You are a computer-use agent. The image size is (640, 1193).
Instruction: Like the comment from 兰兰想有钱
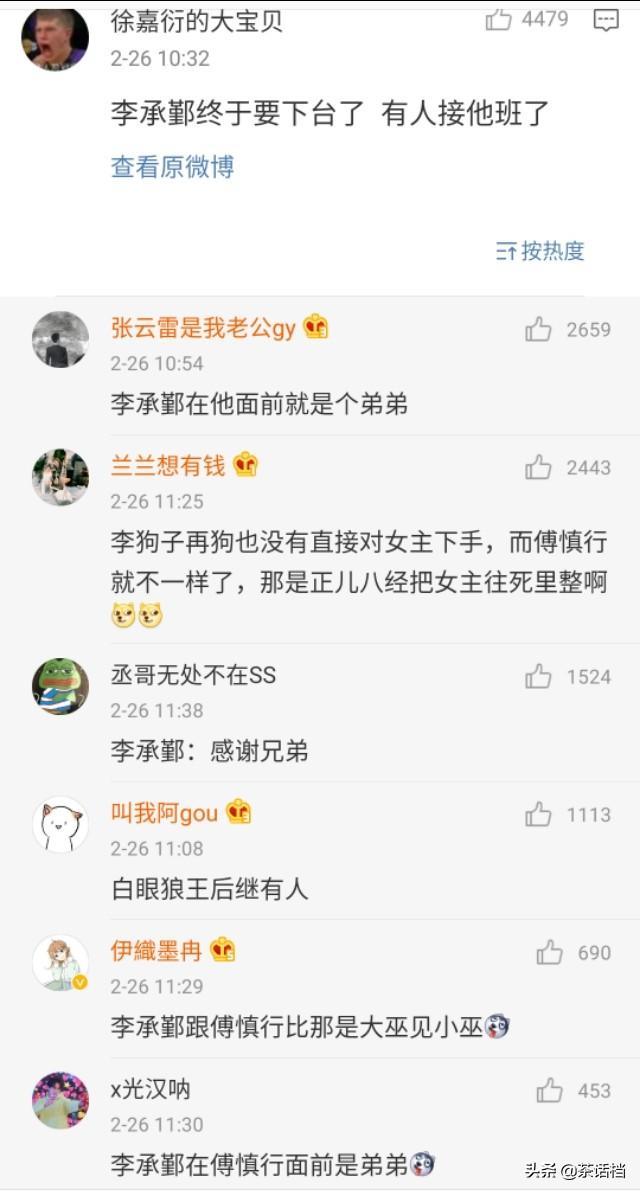[x=539, y=467]
